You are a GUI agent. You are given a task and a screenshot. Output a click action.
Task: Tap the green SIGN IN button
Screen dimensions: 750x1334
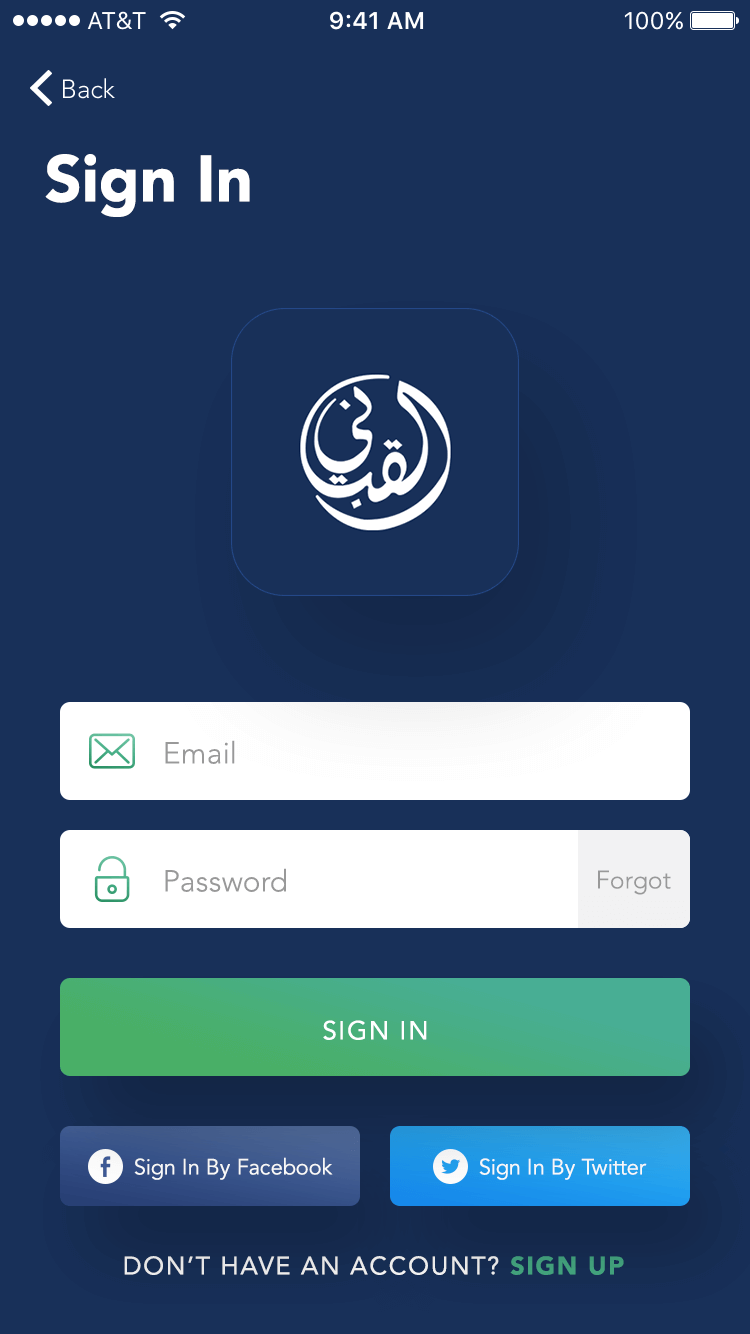(x=375, y=1027)
